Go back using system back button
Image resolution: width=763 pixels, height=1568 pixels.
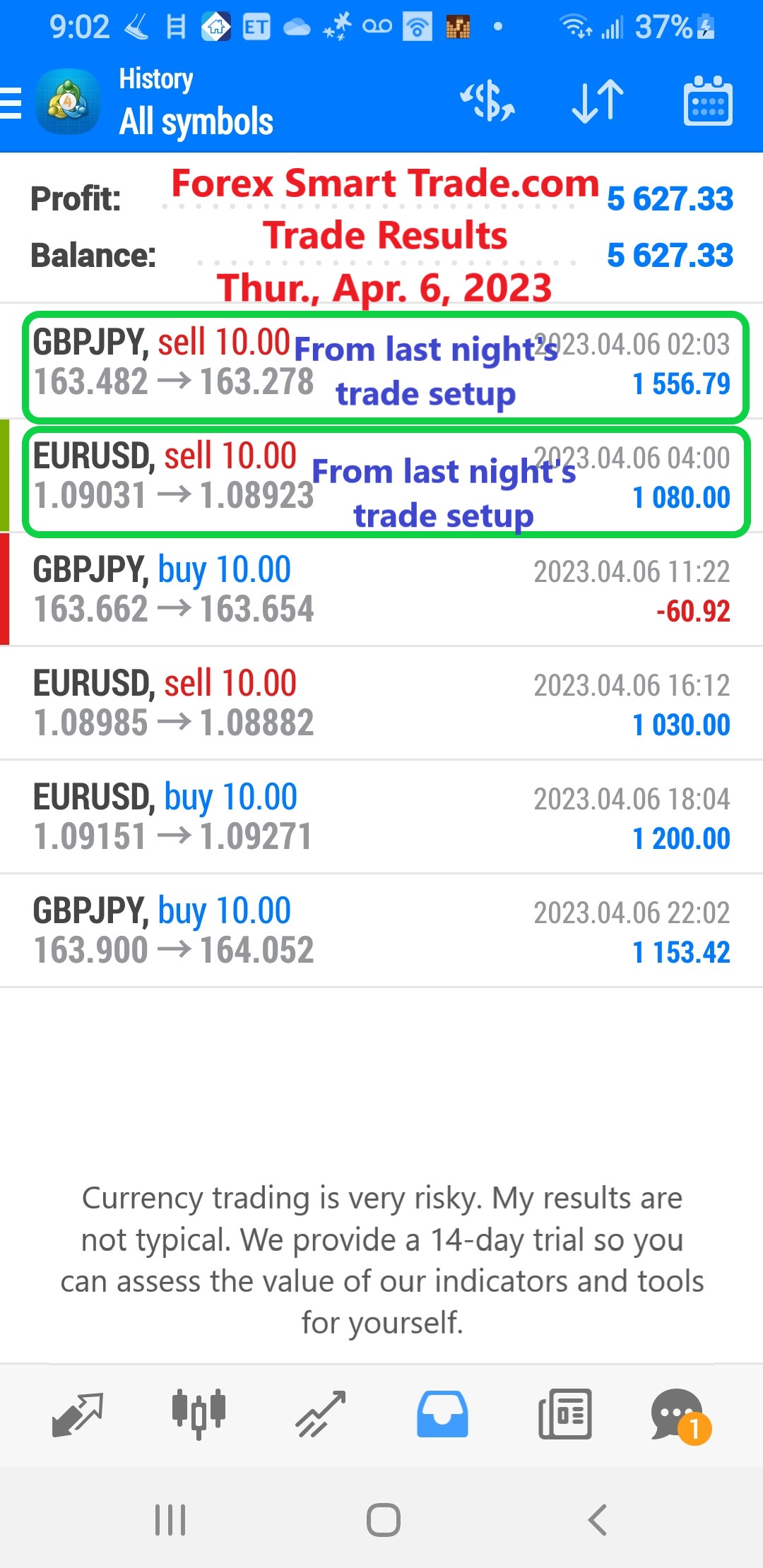click(x=598, y=1520)
